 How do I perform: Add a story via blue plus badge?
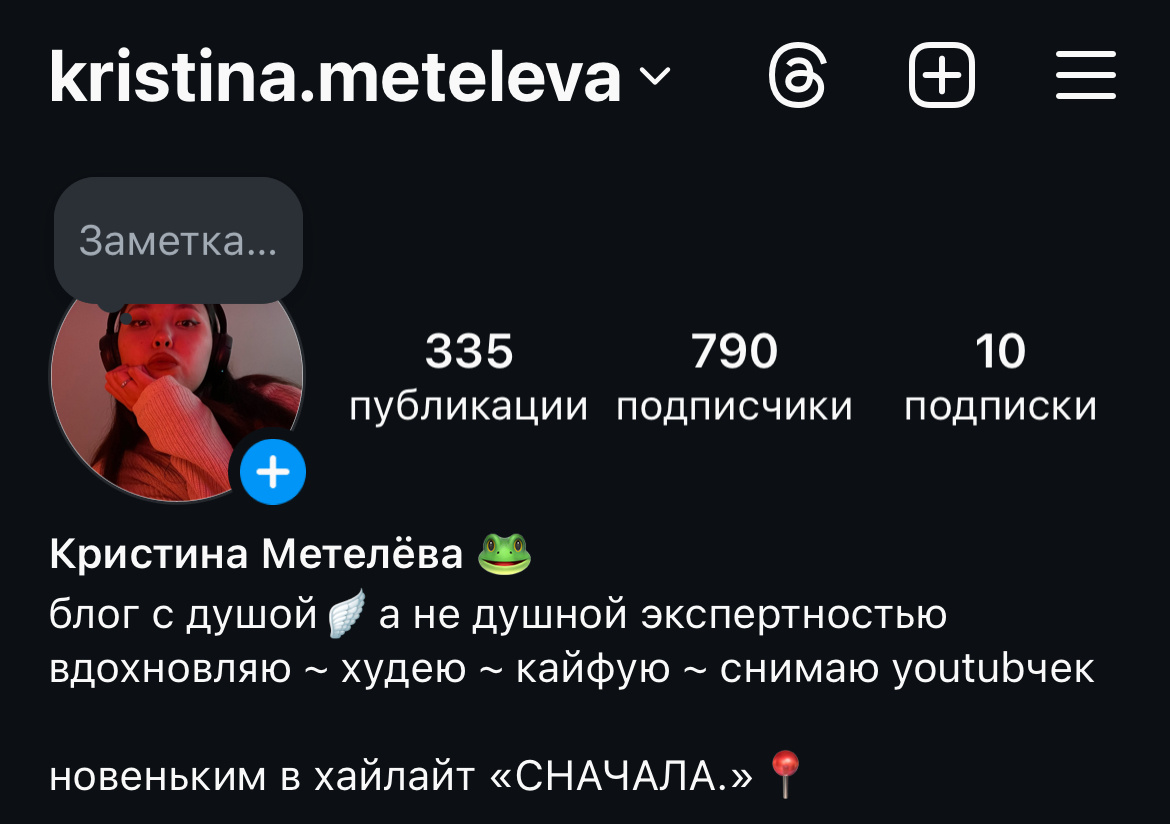[x=273, y=471]
